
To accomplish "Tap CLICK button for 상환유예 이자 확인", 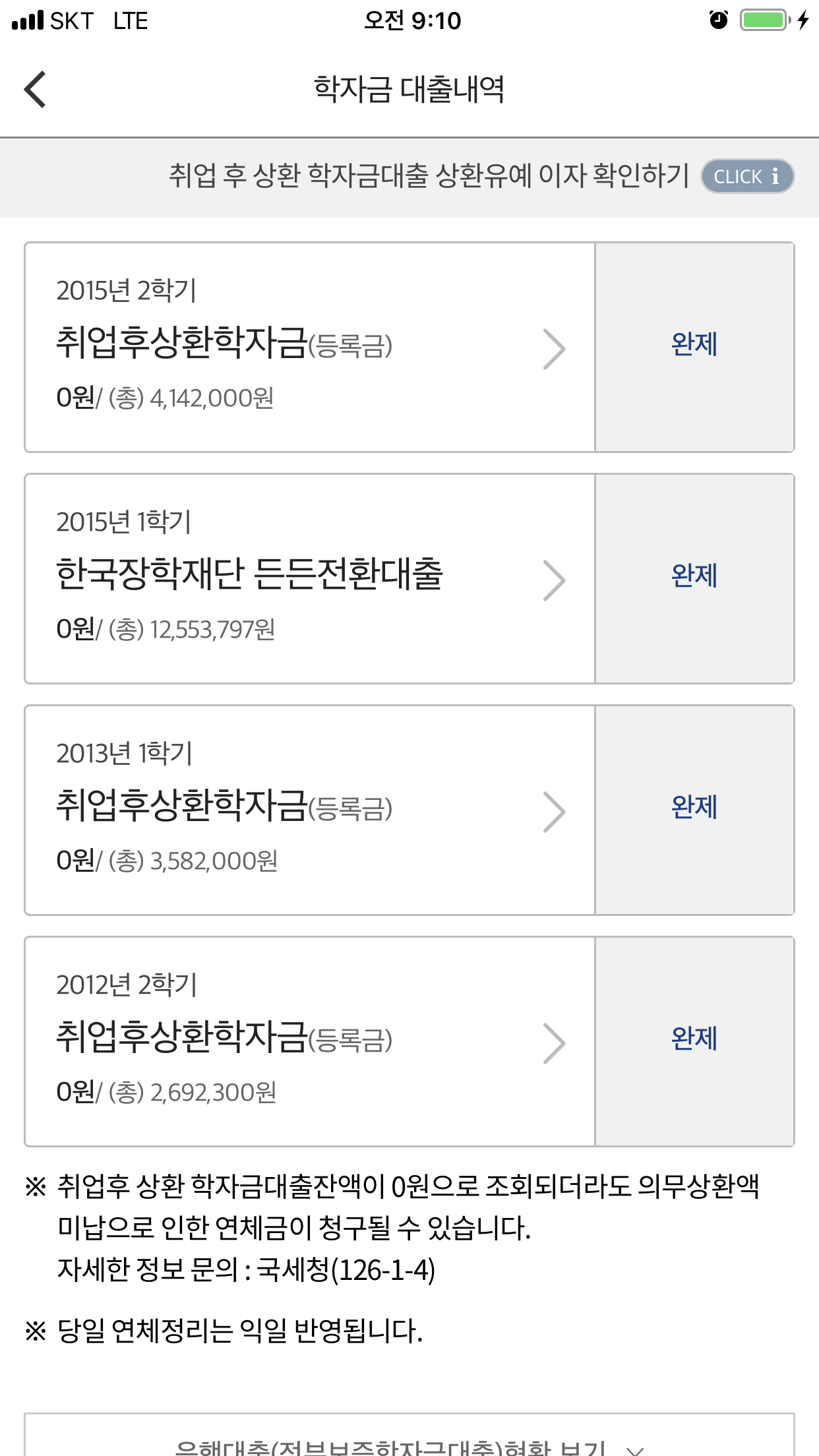I will coord(747,176).
